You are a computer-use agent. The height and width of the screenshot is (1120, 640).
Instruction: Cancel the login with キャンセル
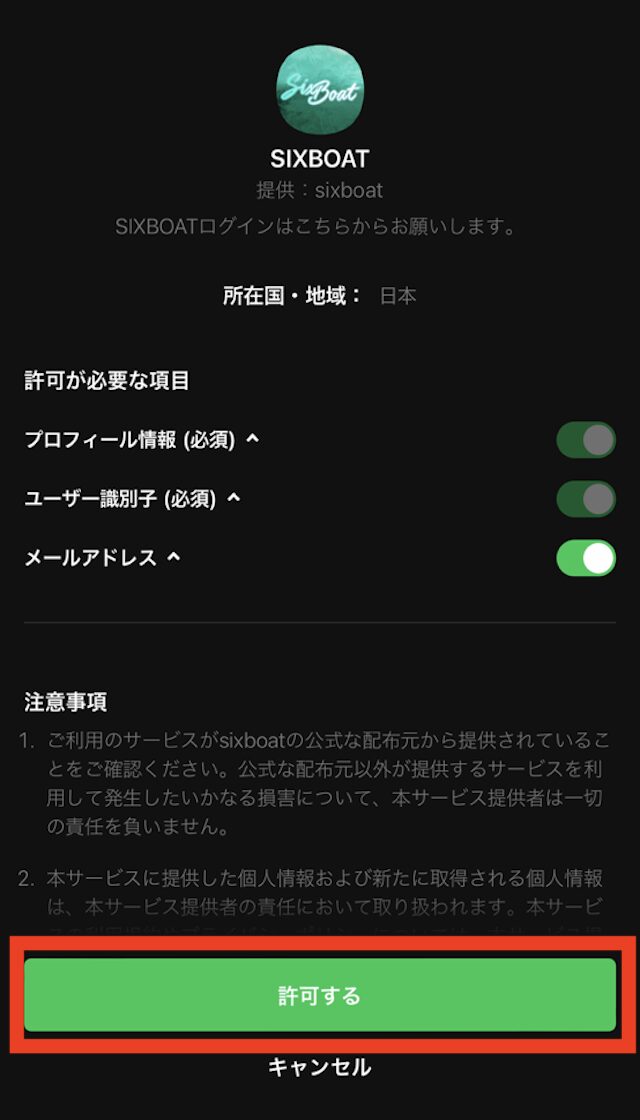click(319, 1067)
